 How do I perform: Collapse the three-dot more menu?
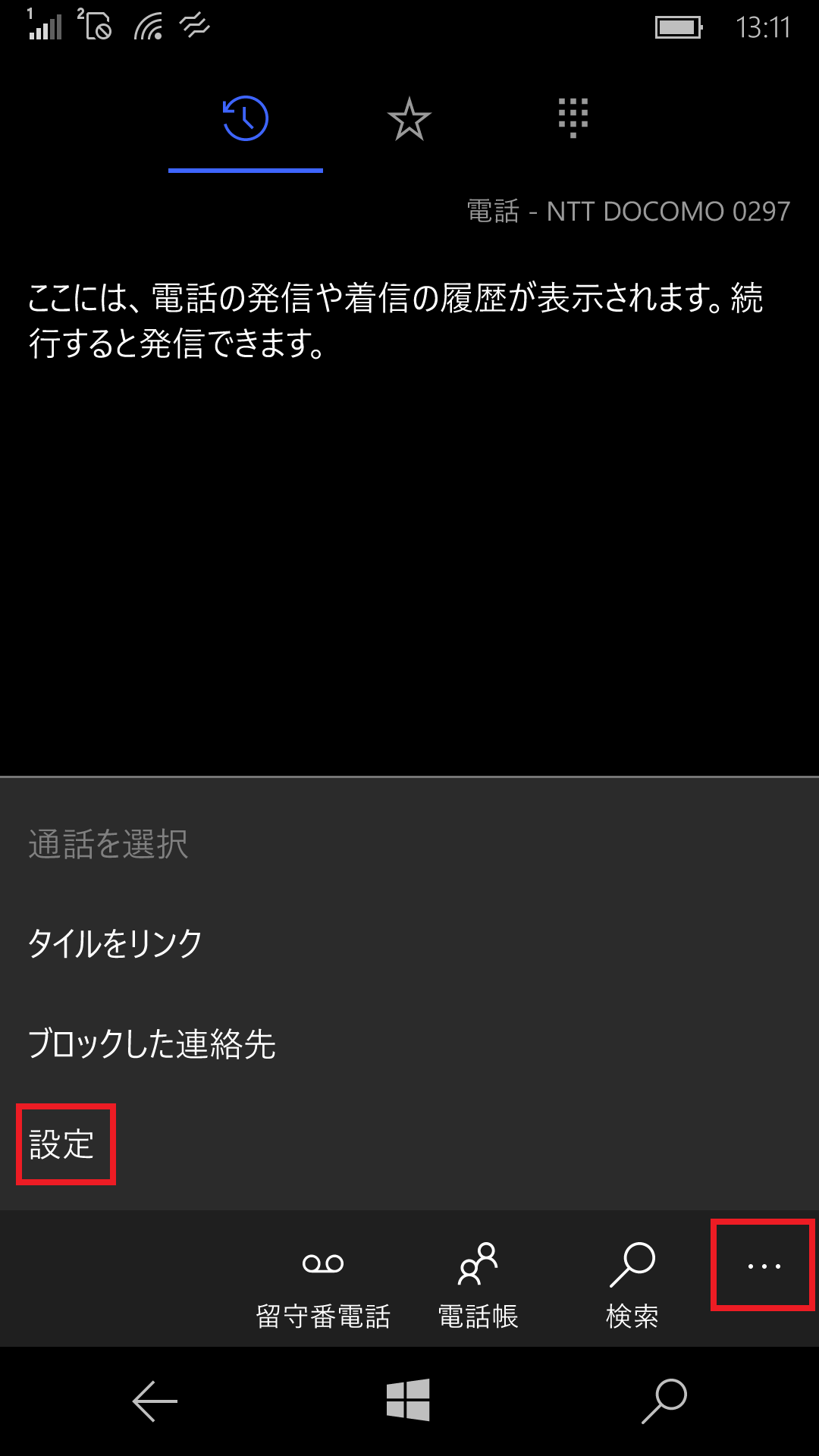pyautogui.click(x=763, y=1266)
